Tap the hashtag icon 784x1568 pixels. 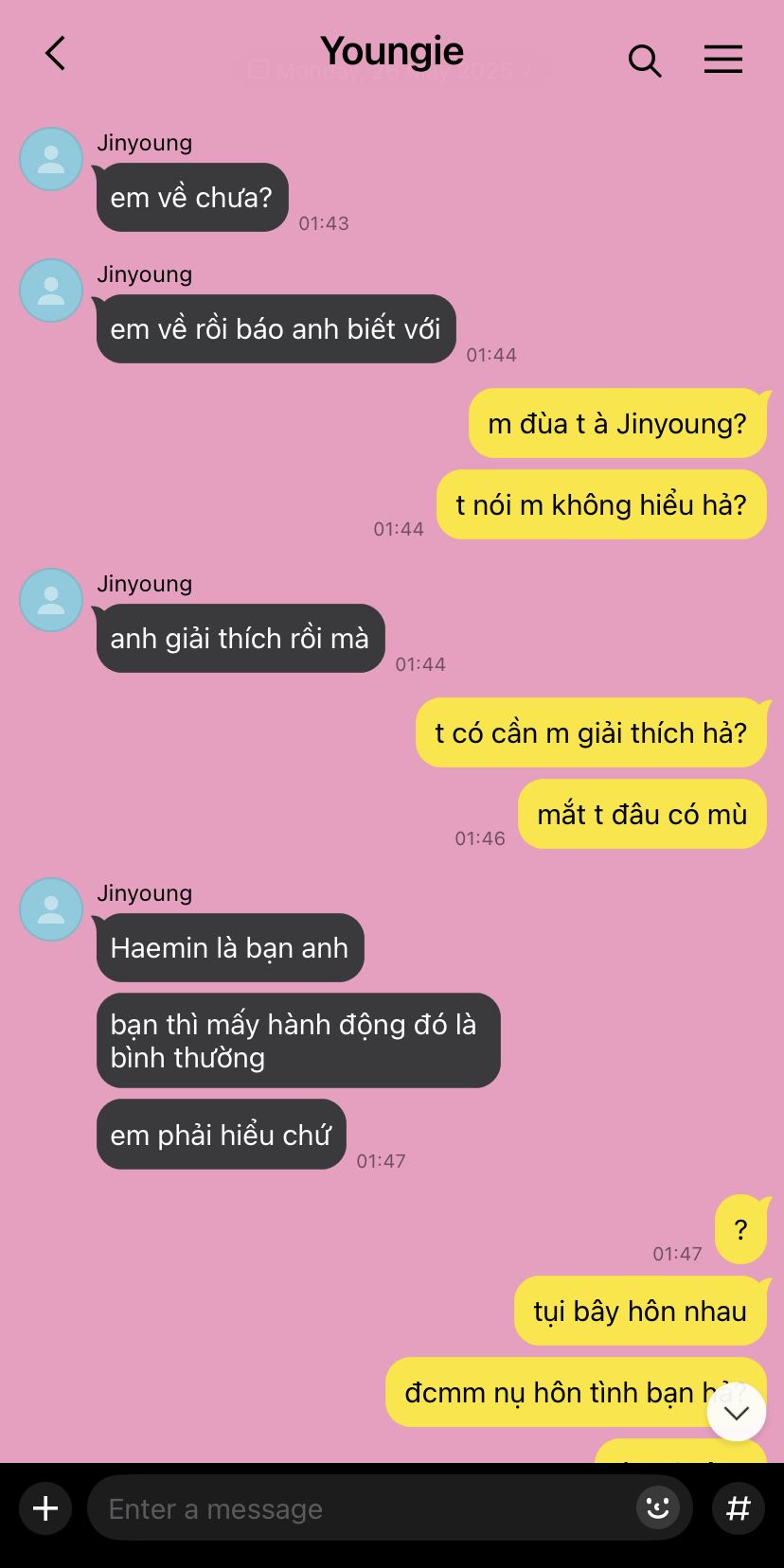coord(738,1508)
